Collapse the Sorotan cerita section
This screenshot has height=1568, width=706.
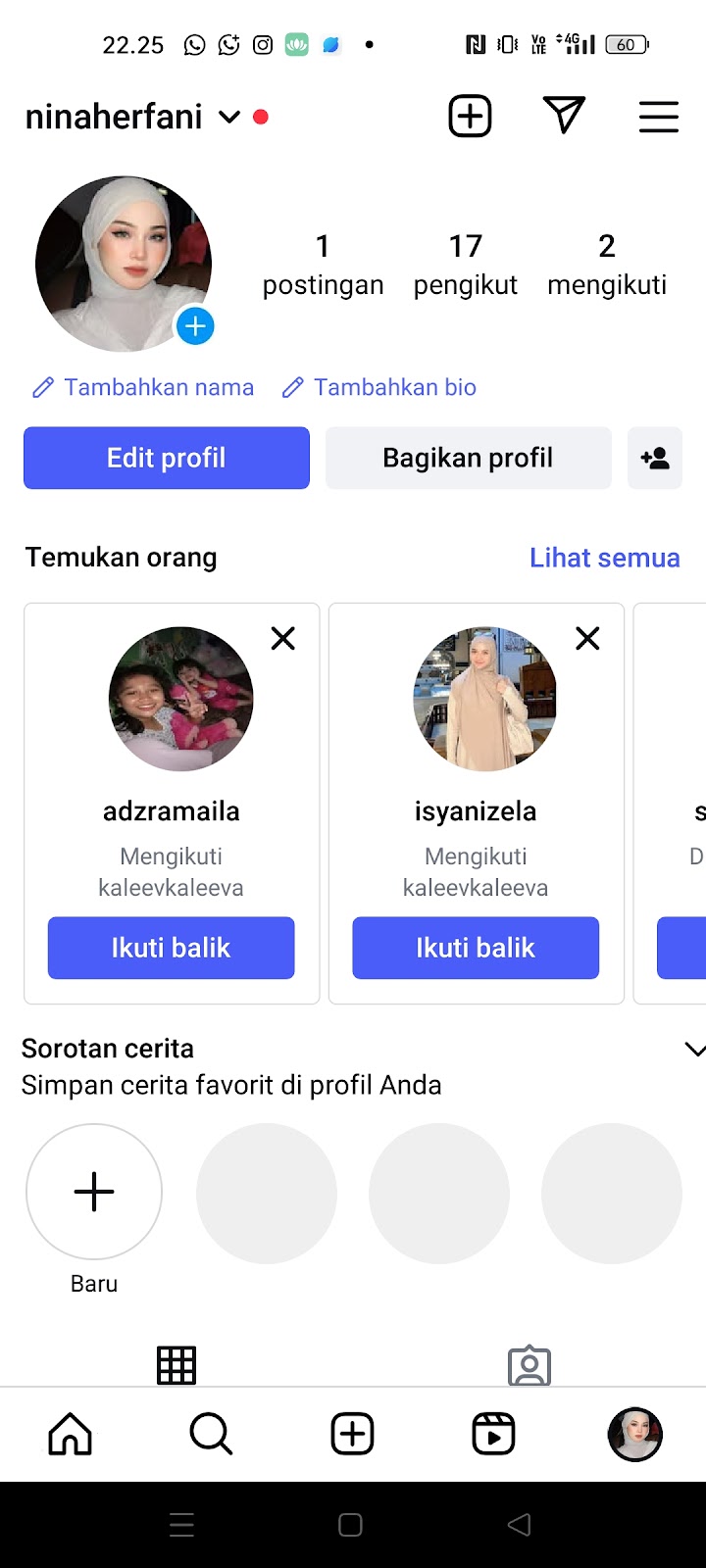tap(693, 1050)
